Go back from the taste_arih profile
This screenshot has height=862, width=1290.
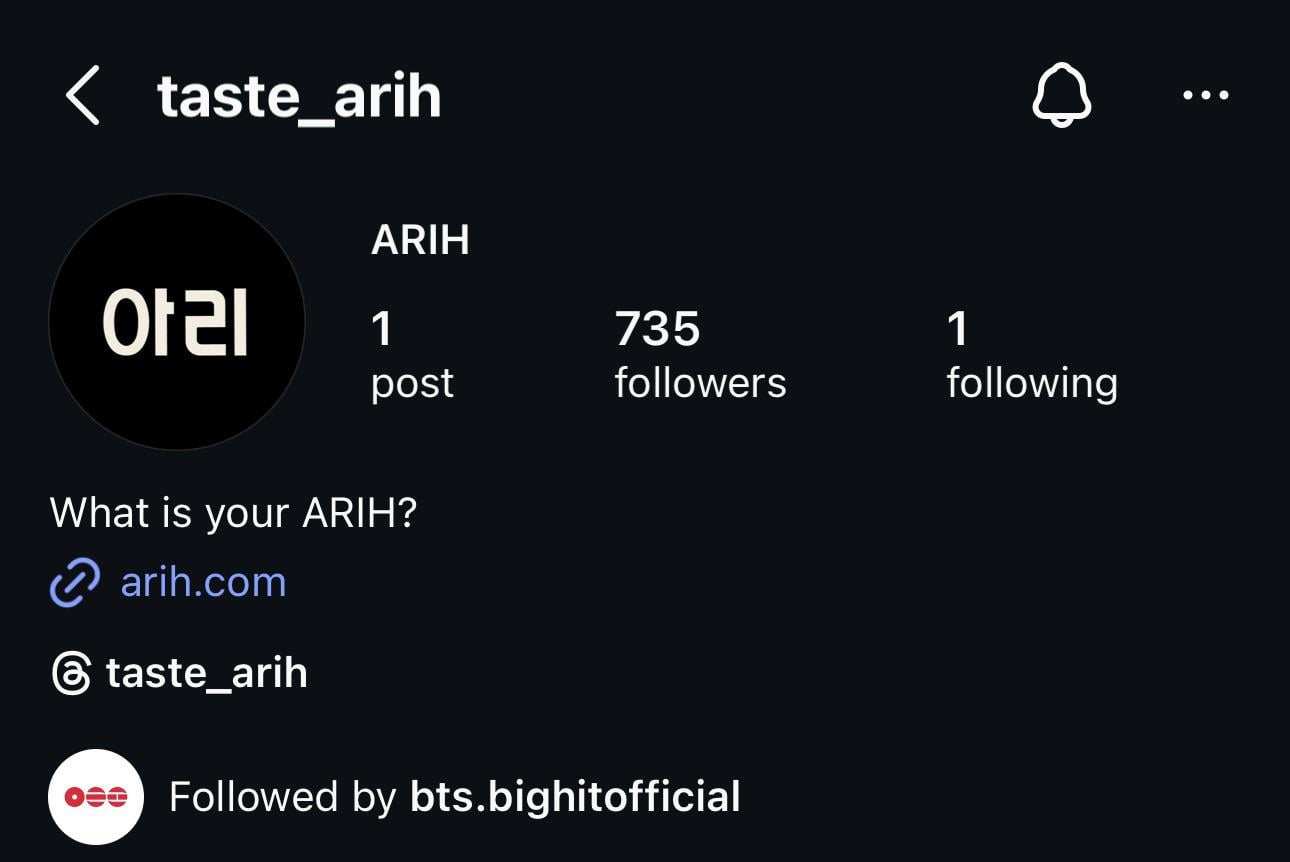point(83,96)
